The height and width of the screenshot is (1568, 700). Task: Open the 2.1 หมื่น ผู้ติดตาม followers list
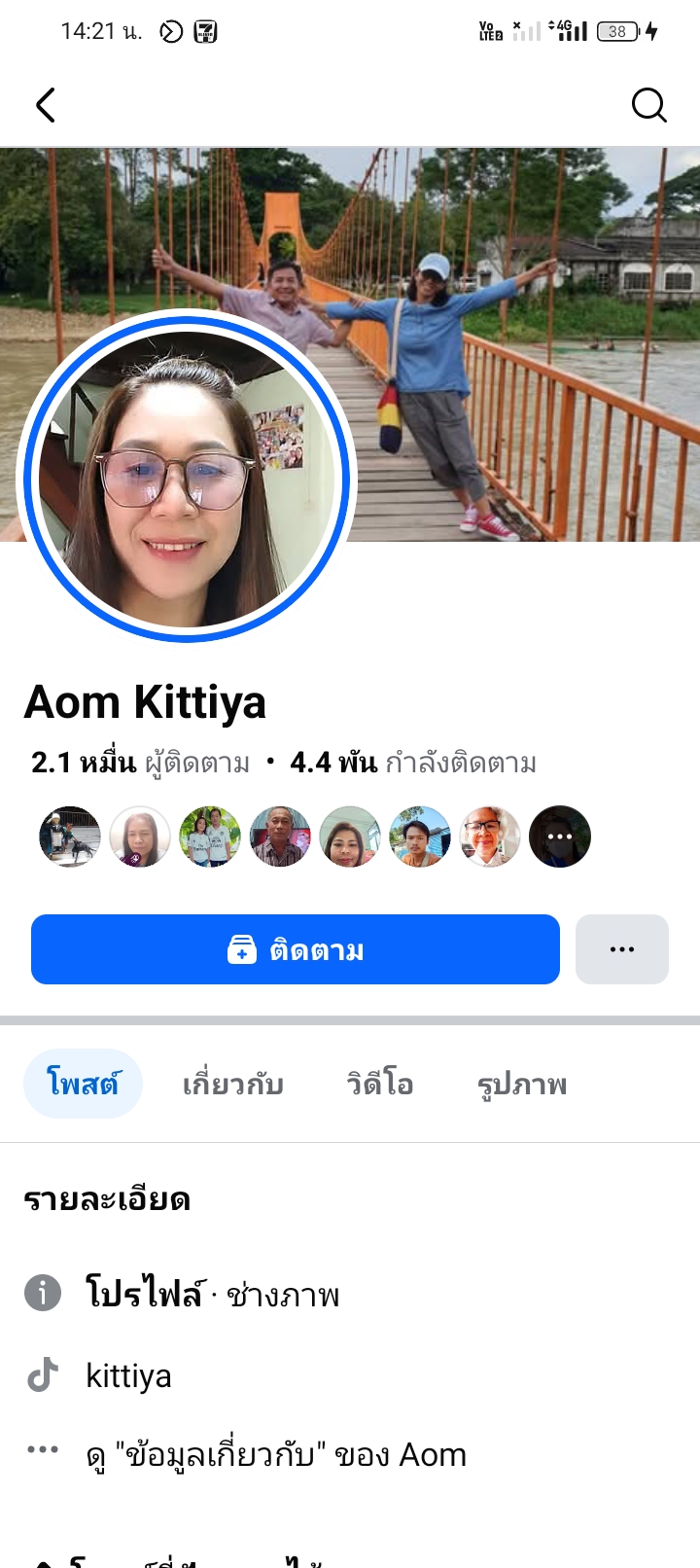click(140, 763)
